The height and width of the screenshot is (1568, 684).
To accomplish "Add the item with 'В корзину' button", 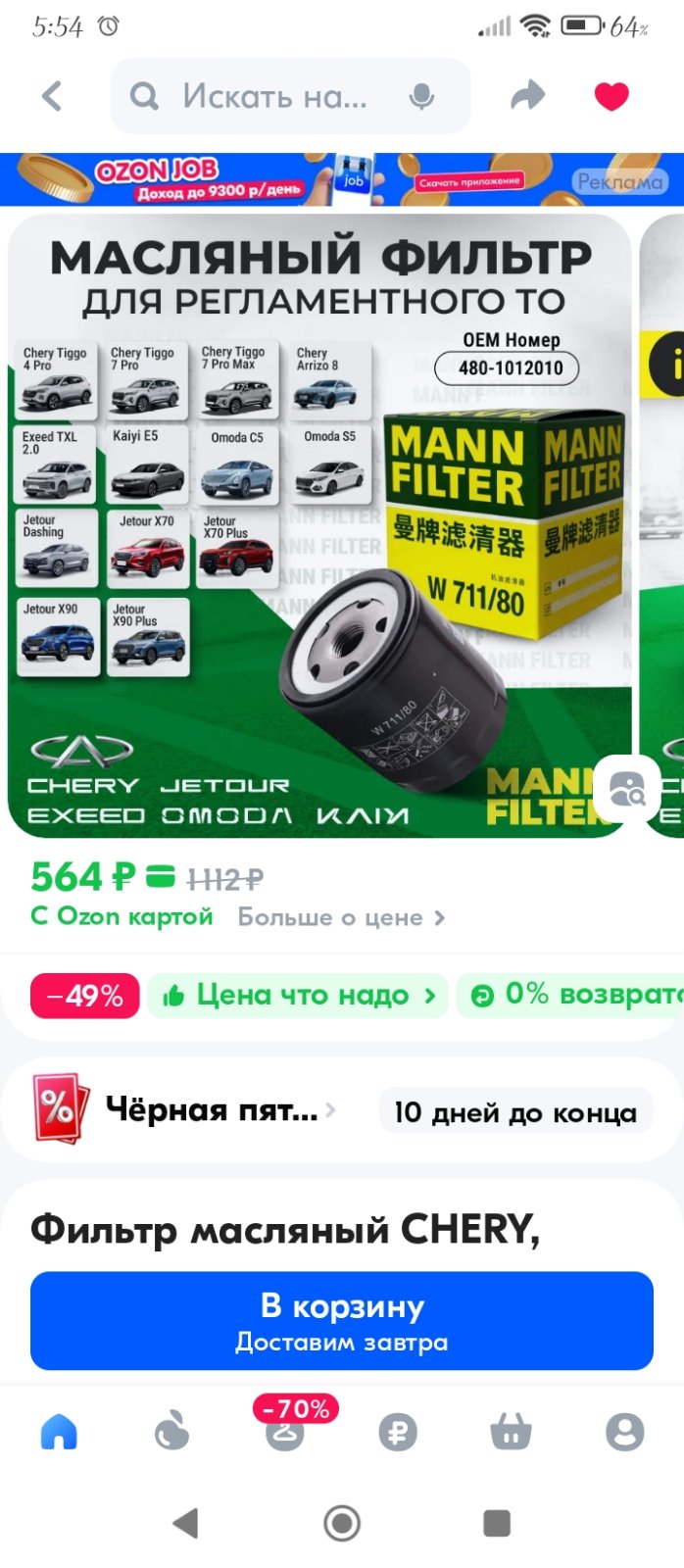I will (342, 1321).
